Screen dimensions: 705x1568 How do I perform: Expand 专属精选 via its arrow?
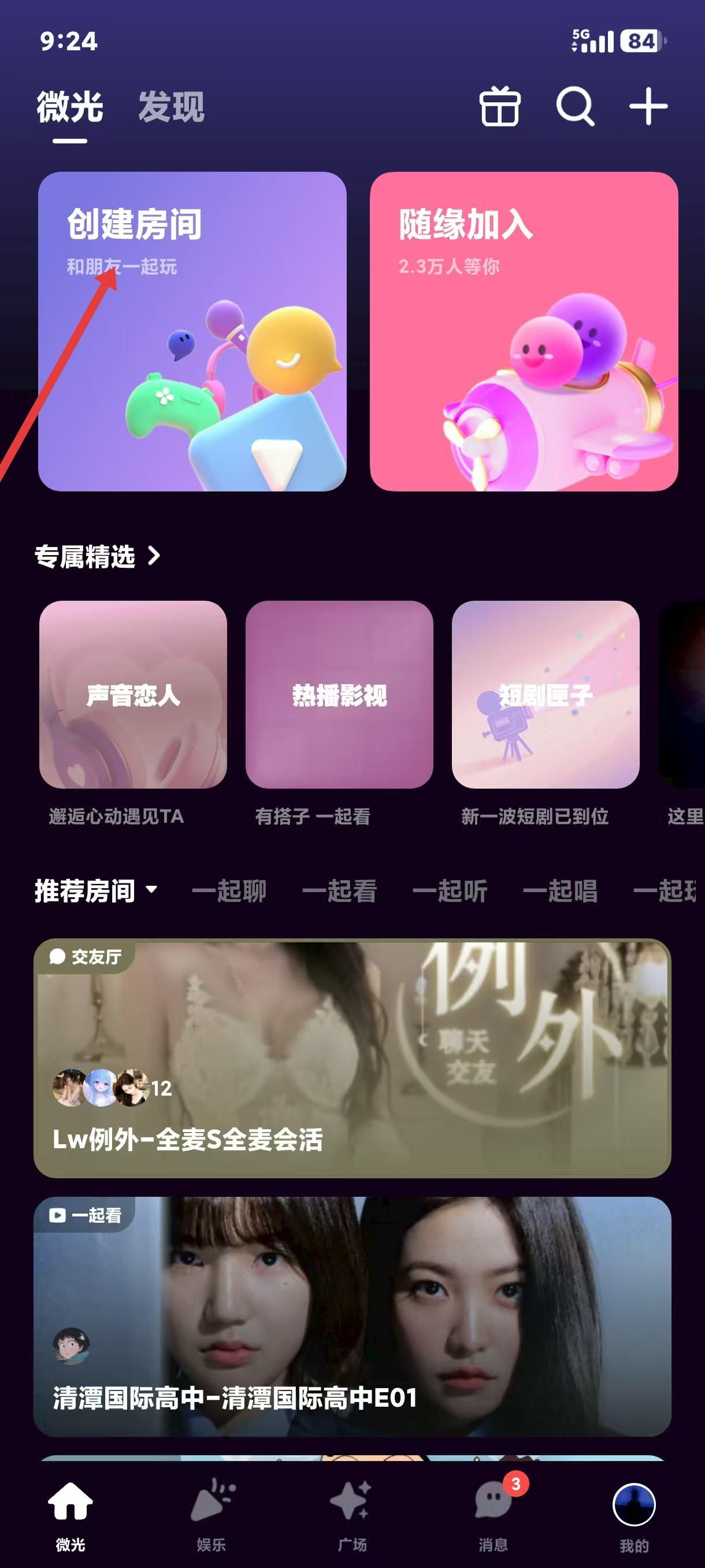click(x=154, y=556)
